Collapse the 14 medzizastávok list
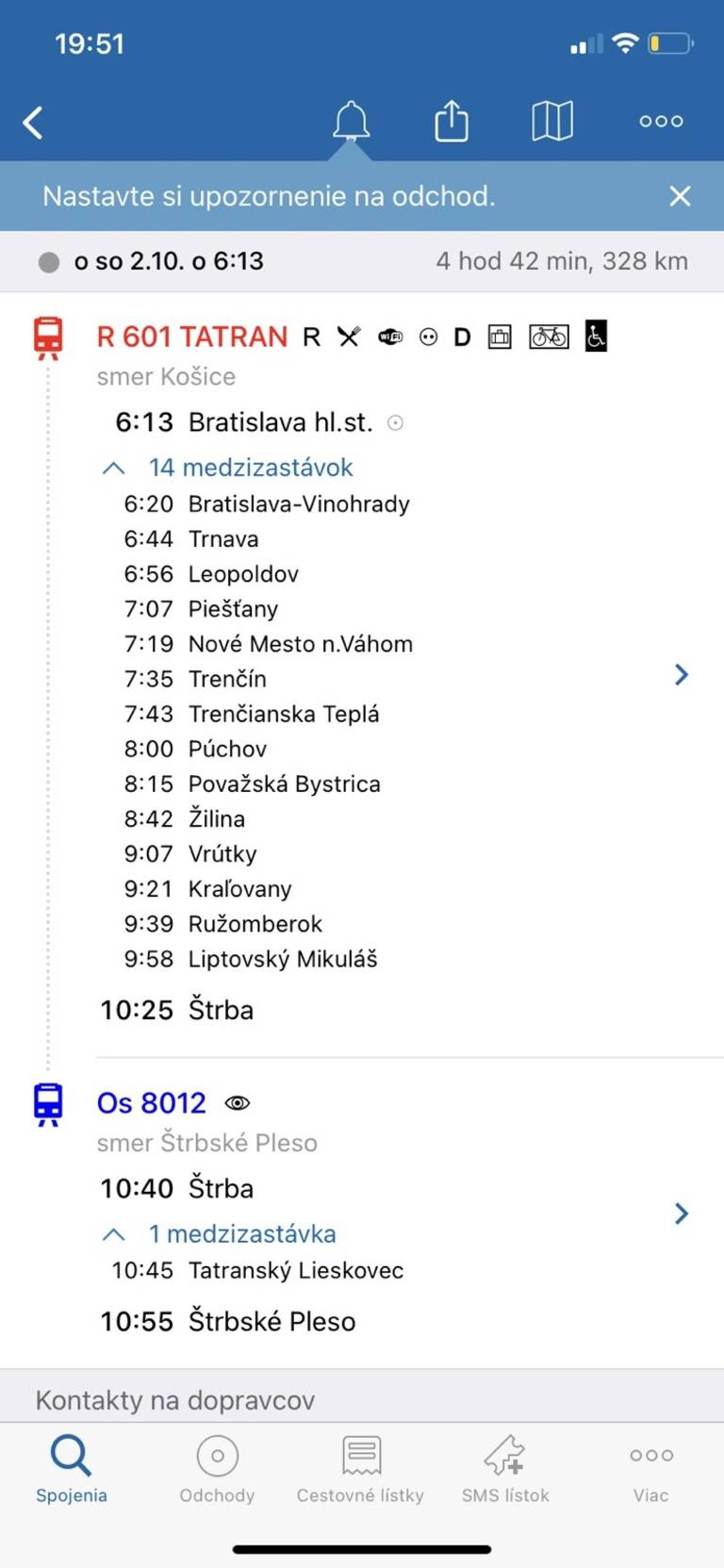This screenshot has width=724, height=1568. click(227, 468)
